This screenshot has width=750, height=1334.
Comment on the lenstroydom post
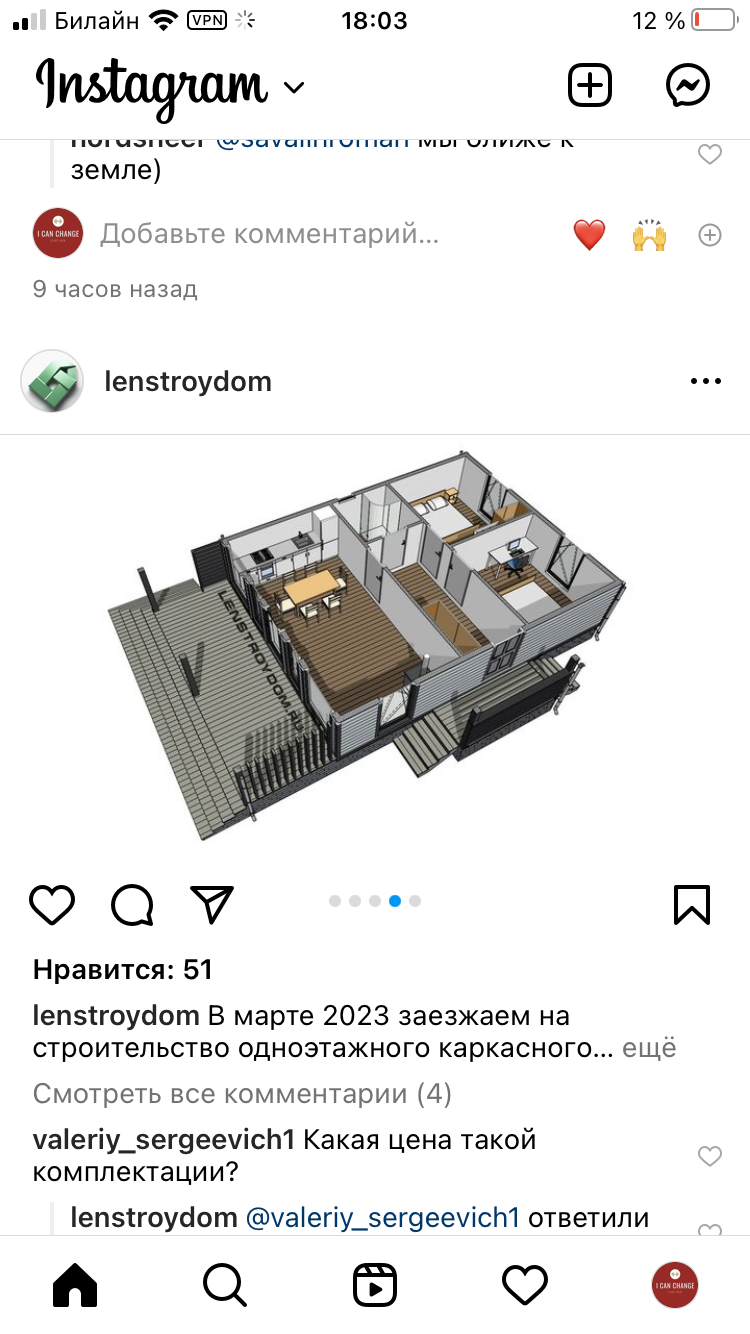pos(132,905)
